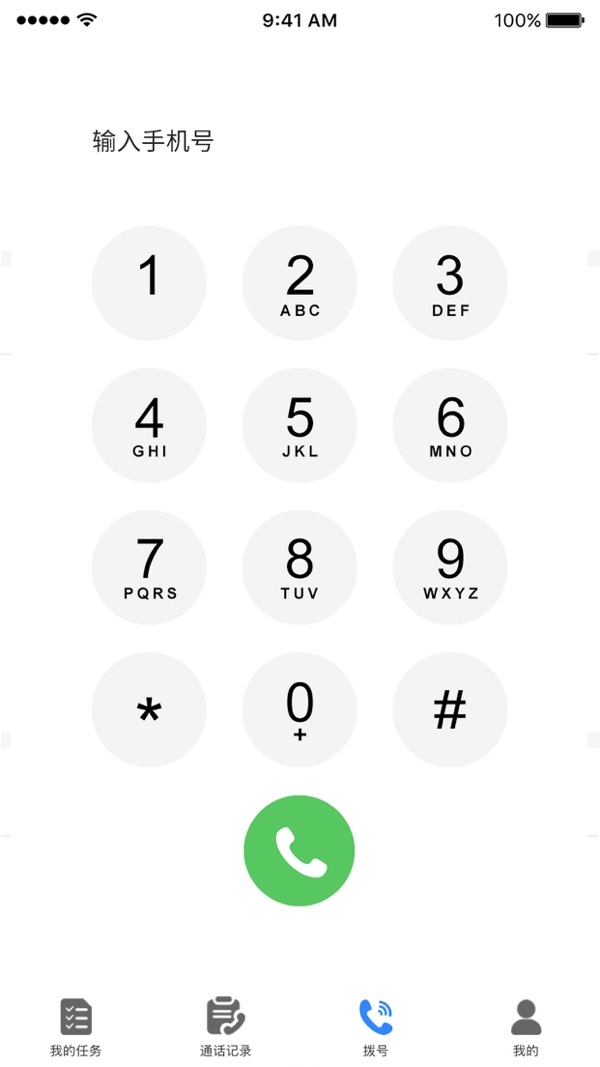Select the 拨号 dial tab

click(x=376, y=1028)
